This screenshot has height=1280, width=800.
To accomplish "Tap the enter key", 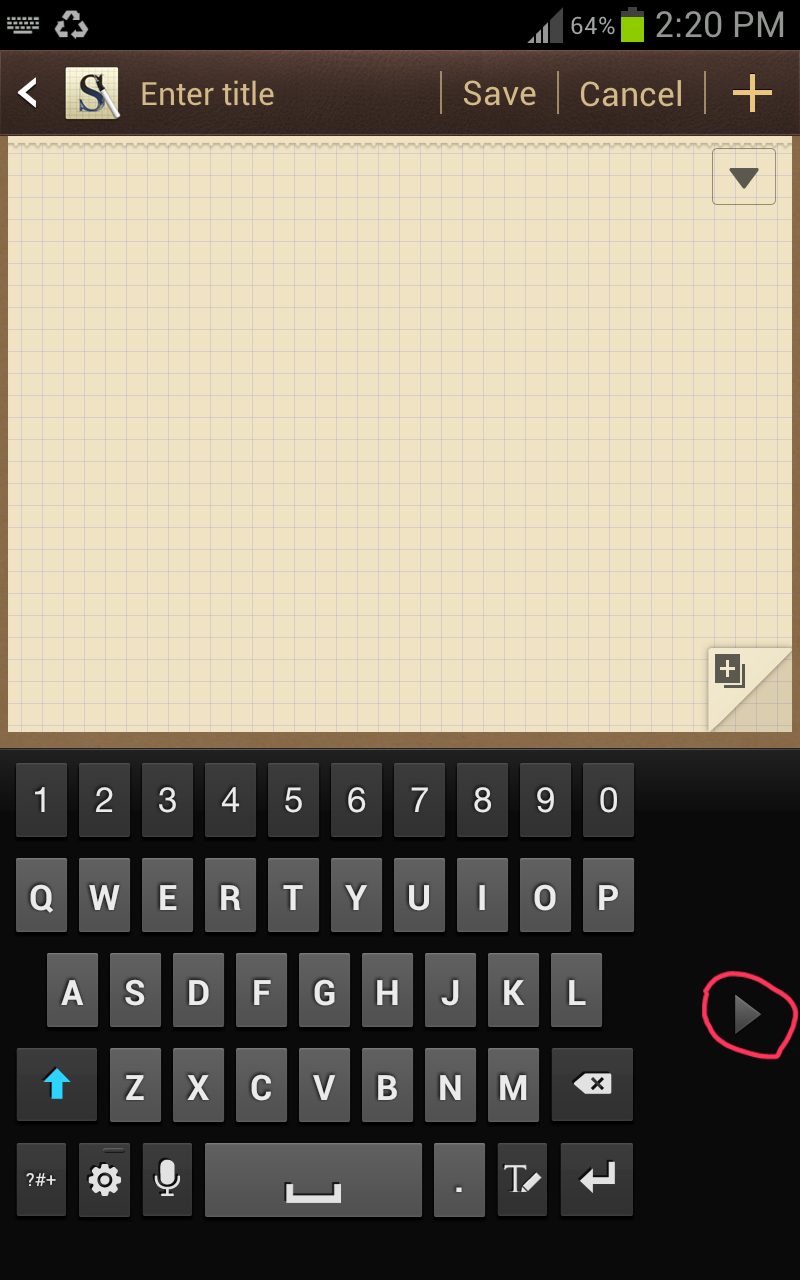I will [x=597, y=1180].
